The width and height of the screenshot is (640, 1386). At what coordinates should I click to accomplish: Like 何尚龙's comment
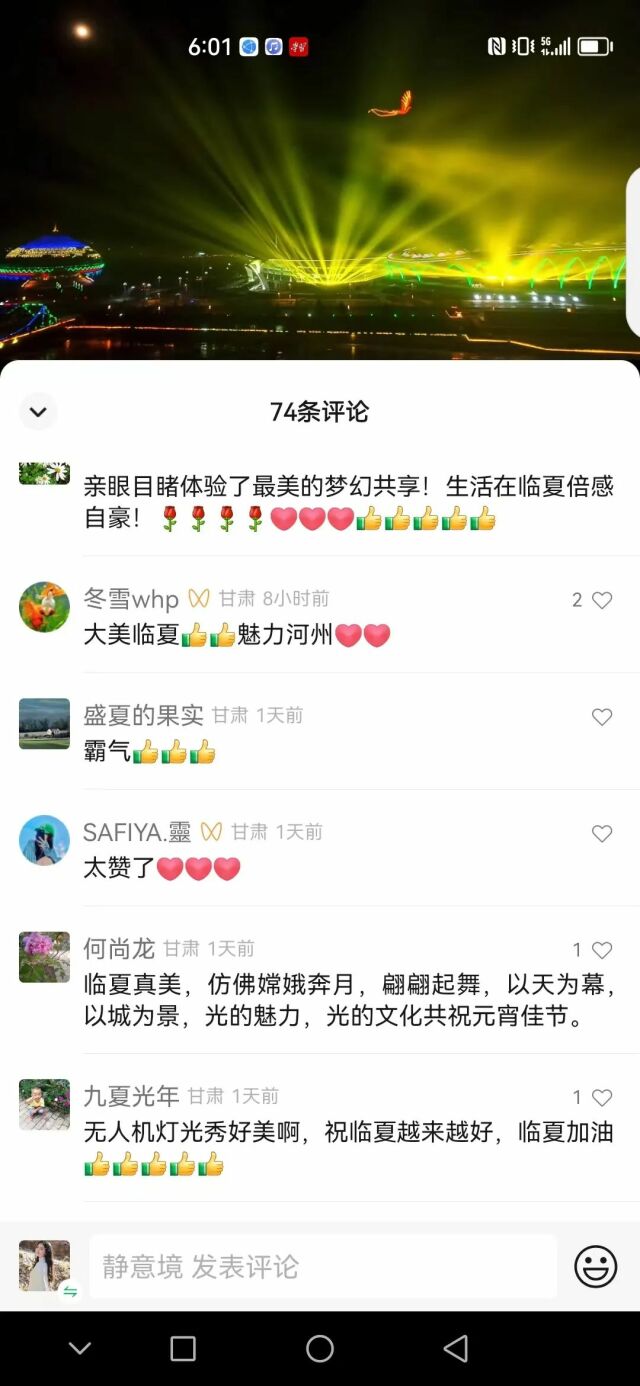coord(602,950)
